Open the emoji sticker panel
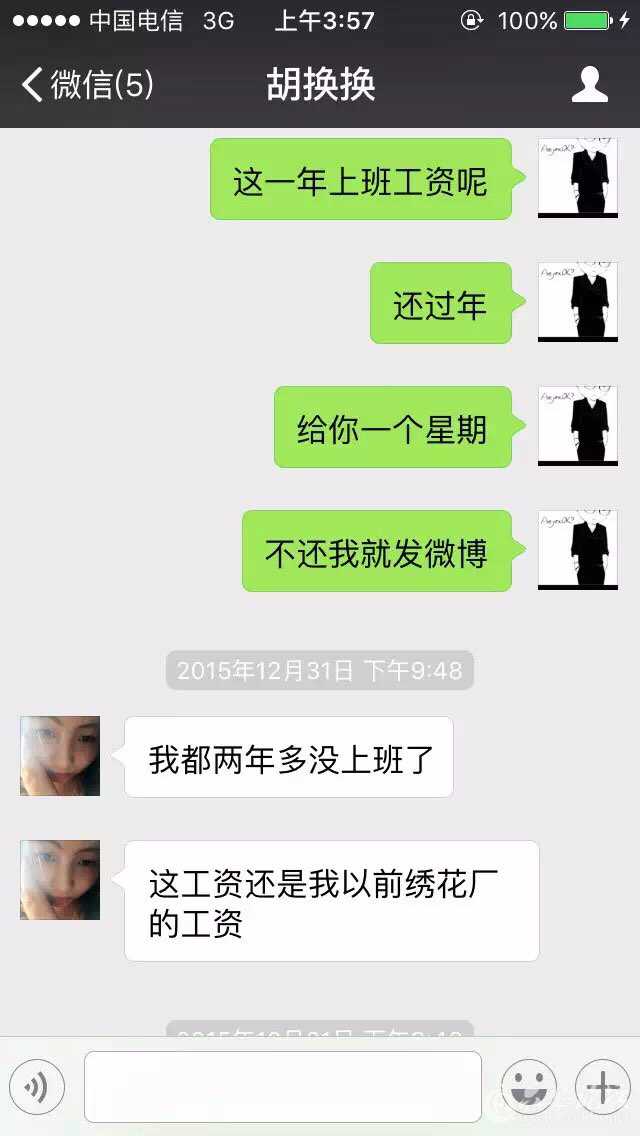The width and height of the screenshot is (640, 1136). coord(528,1087)
